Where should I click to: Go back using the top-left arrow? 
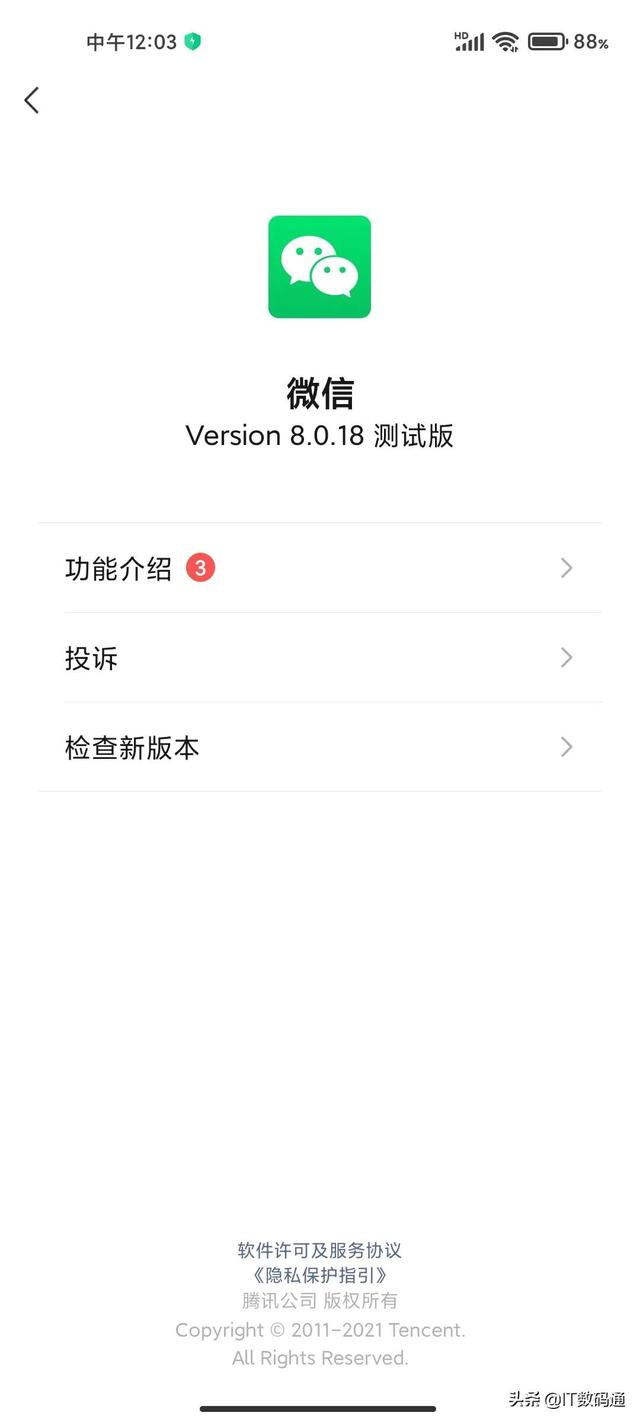[x=32, y=100]
